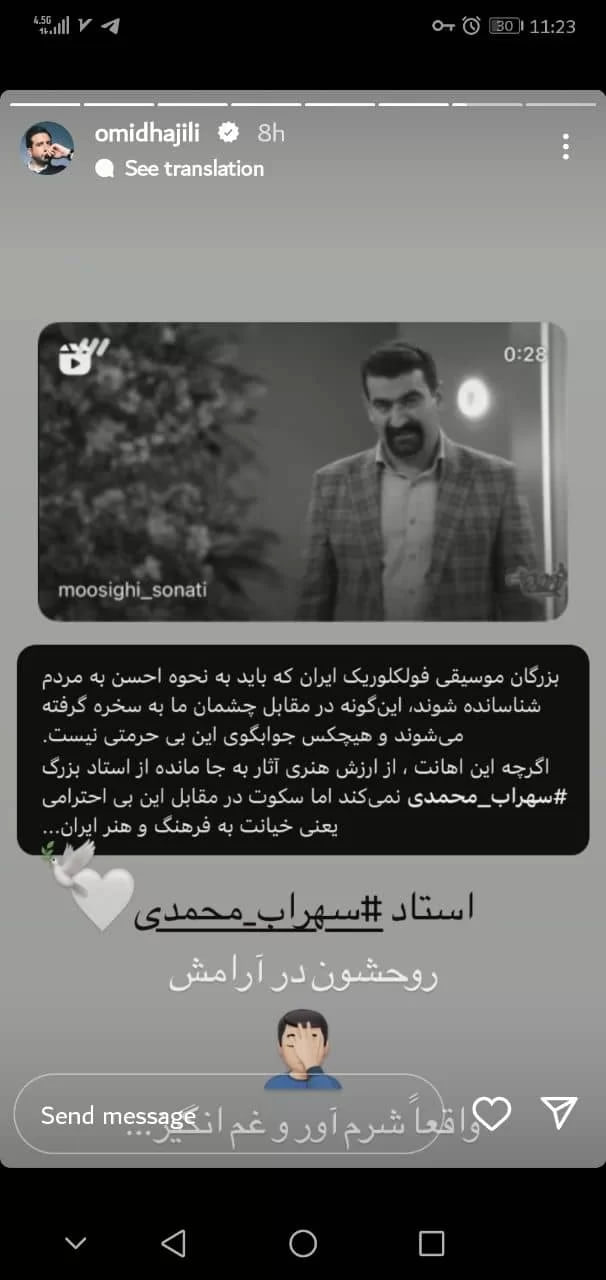The image size is (606, 1280).
Task: Go to the home screen
Action: tap(303, 1243)
